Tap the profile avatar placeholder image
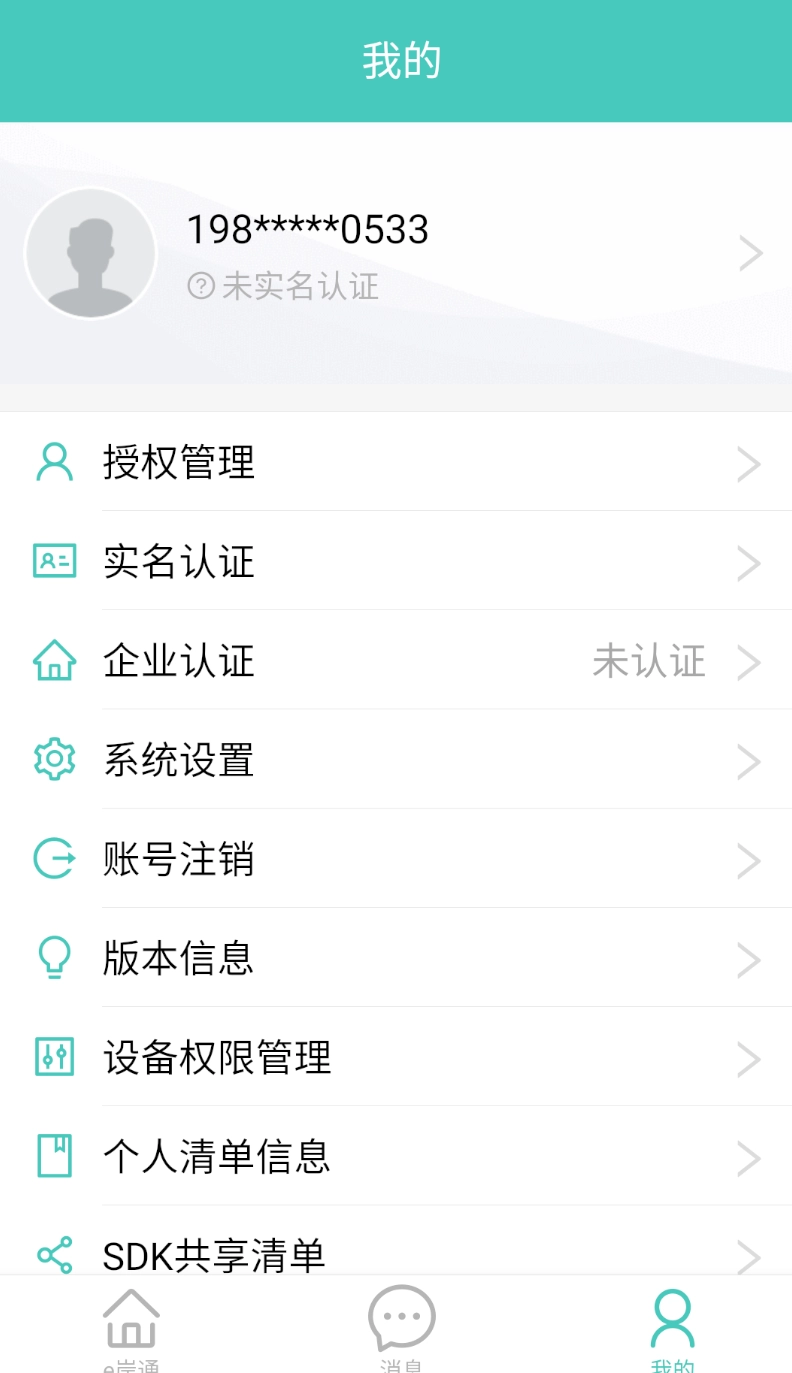Viewport: 792px width, 1373px height. point(90,253)
